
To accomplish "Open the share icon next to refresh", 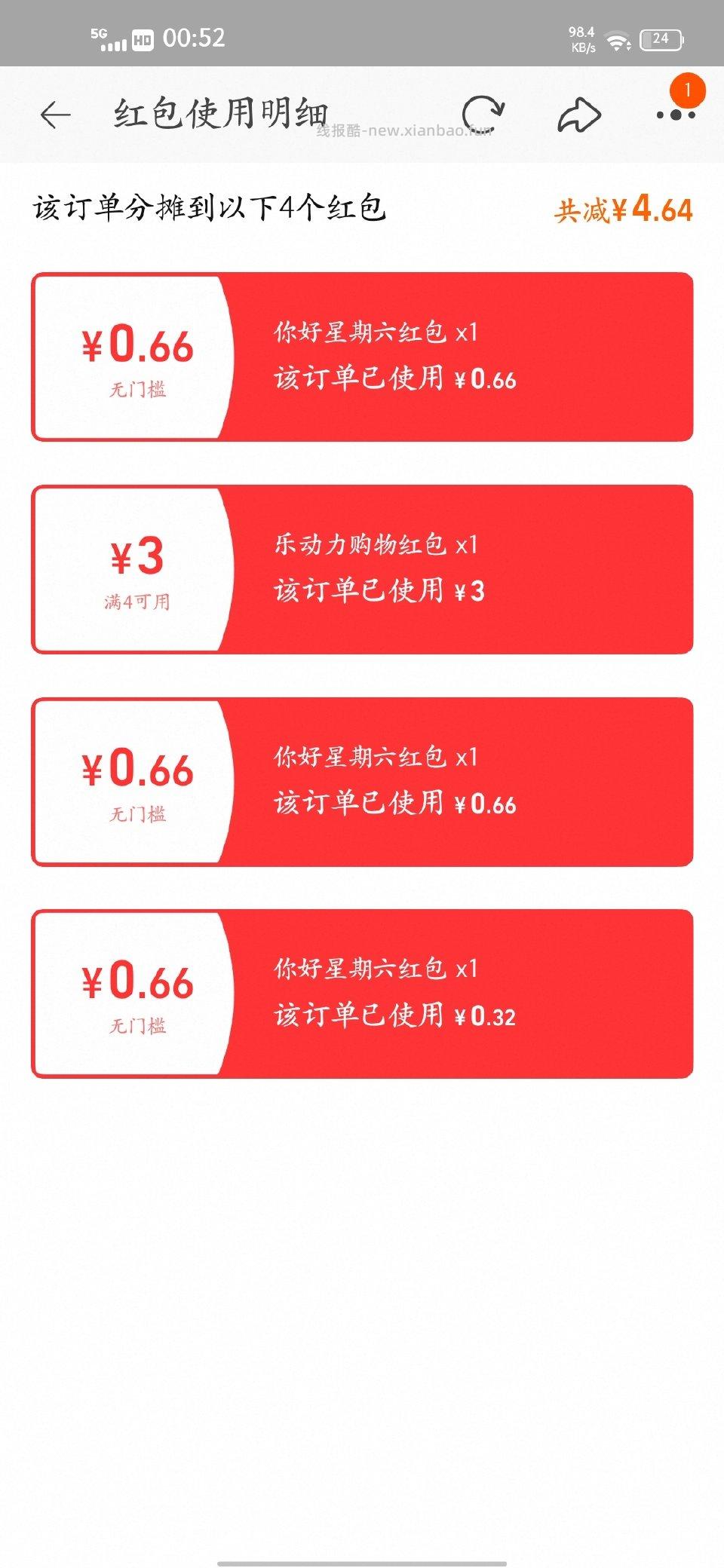I will pyautogui.click(x=579, y=113).
